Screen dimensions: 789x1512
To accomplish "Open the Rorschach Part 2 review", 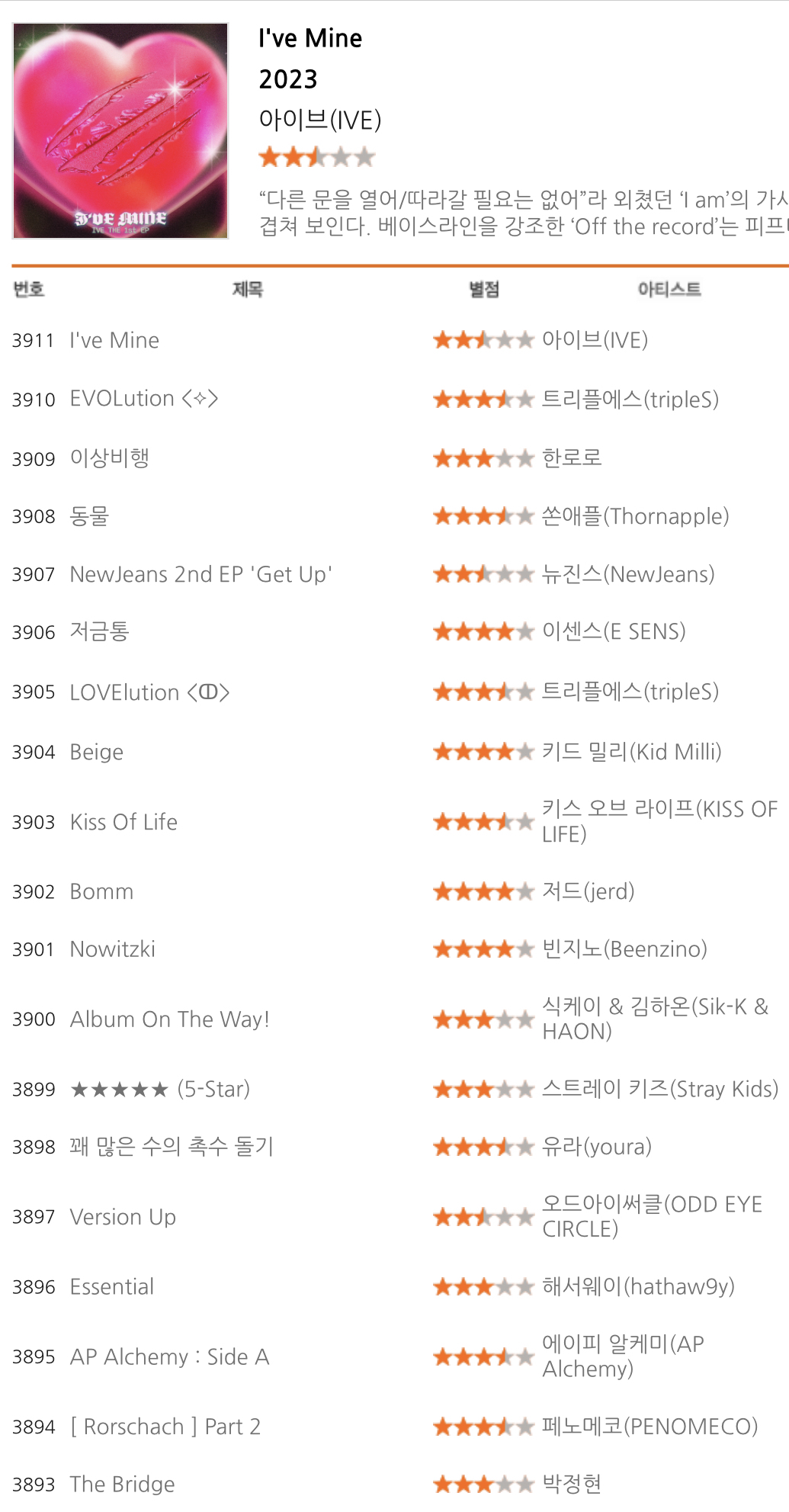I will pos(165,1427).
